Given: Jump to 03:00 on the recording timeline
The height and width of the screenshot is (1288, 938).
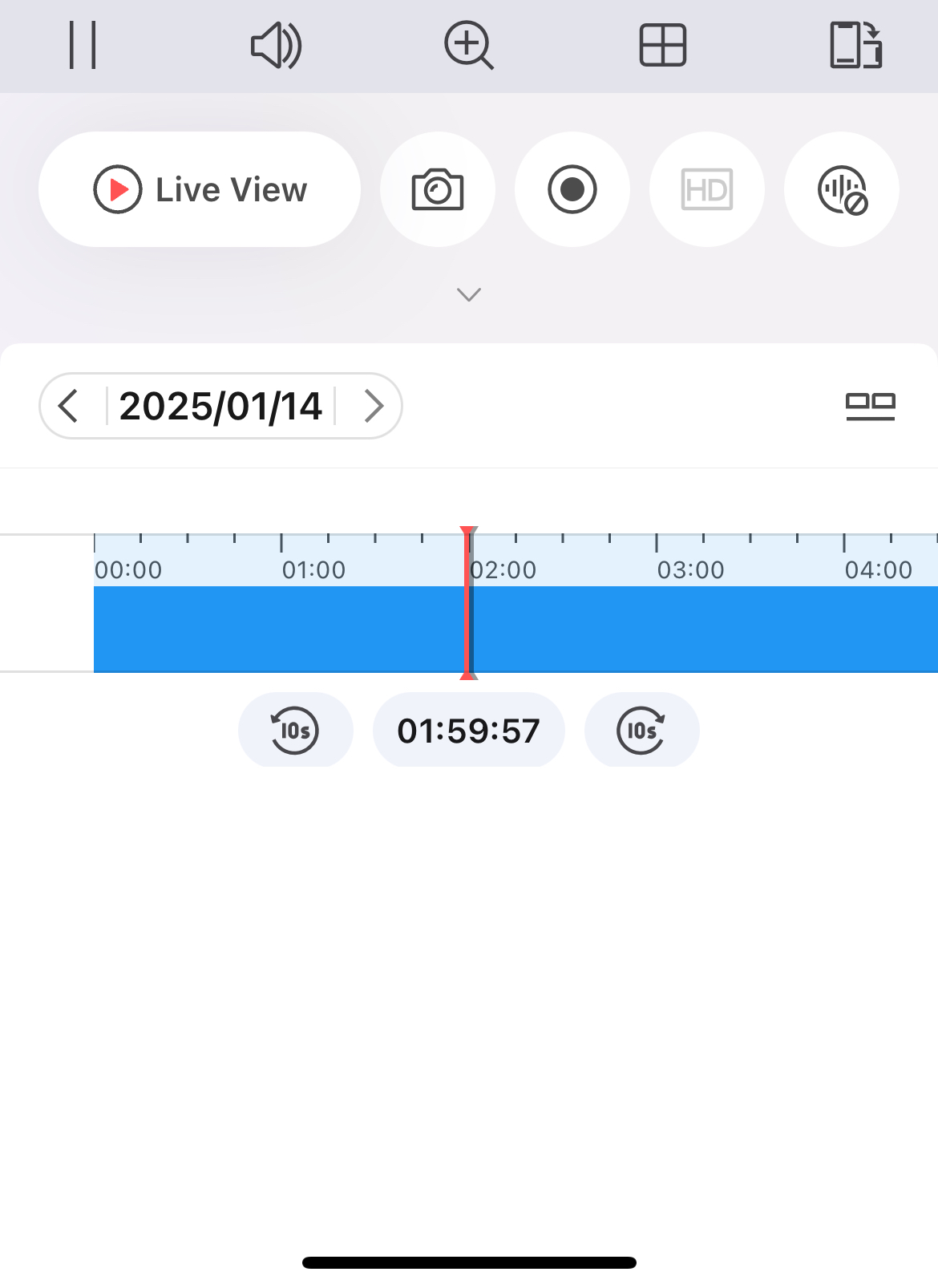Looking at the screenshot, I should click(x=657, y=629).
